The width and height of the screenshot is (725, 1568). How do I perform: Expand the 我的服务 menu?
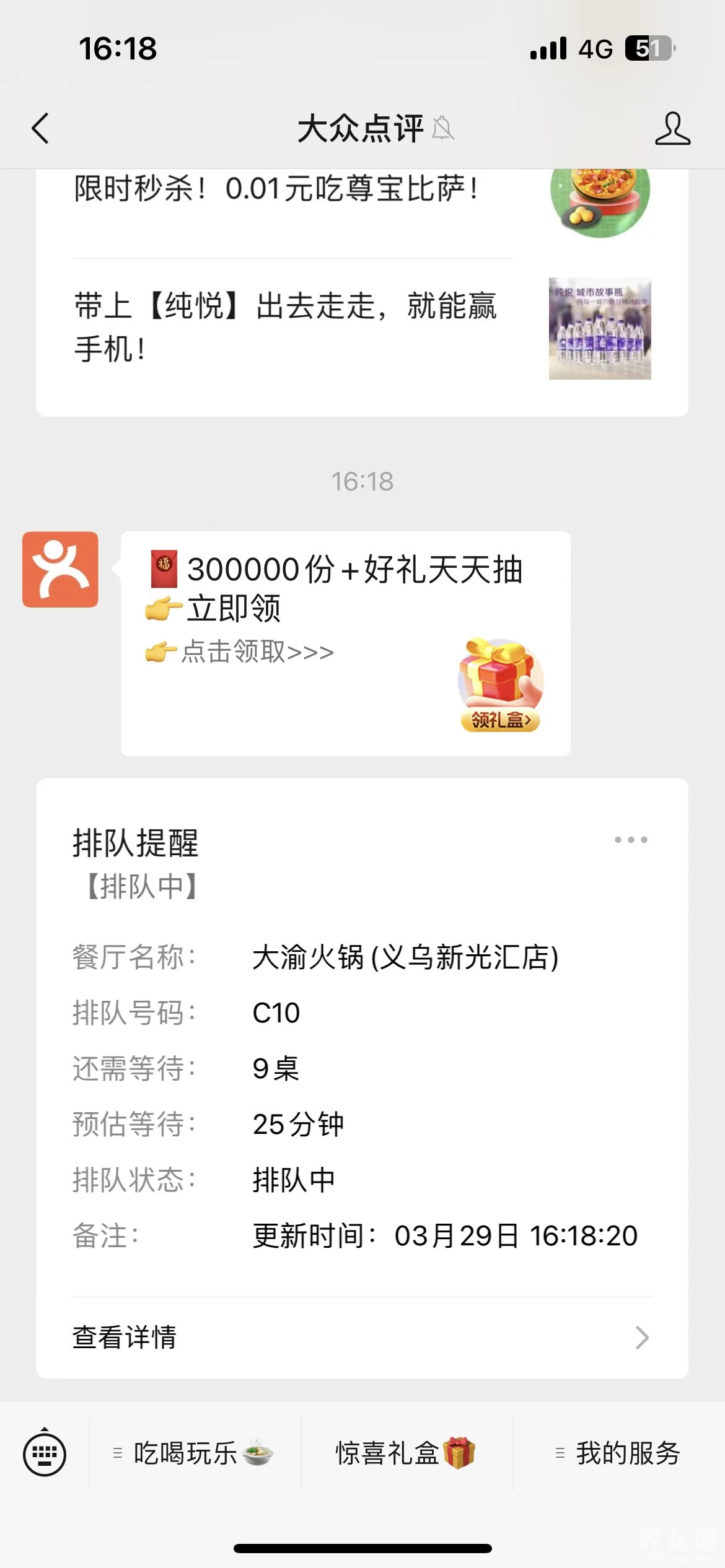[618, 1453]
